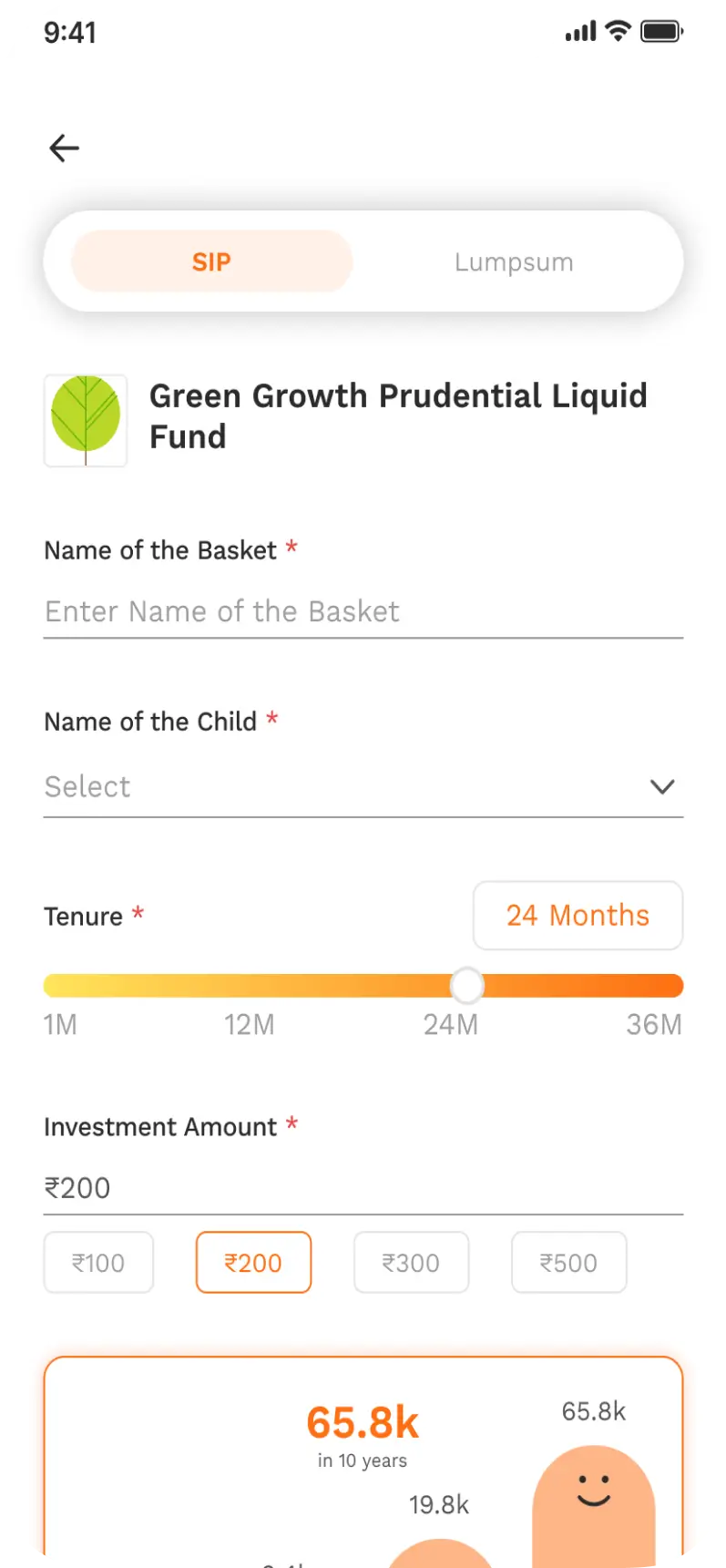Tap the smiley face on the bar chart
The image size is (726, 1568).
pyautogui.click(x=593, y=1488)
